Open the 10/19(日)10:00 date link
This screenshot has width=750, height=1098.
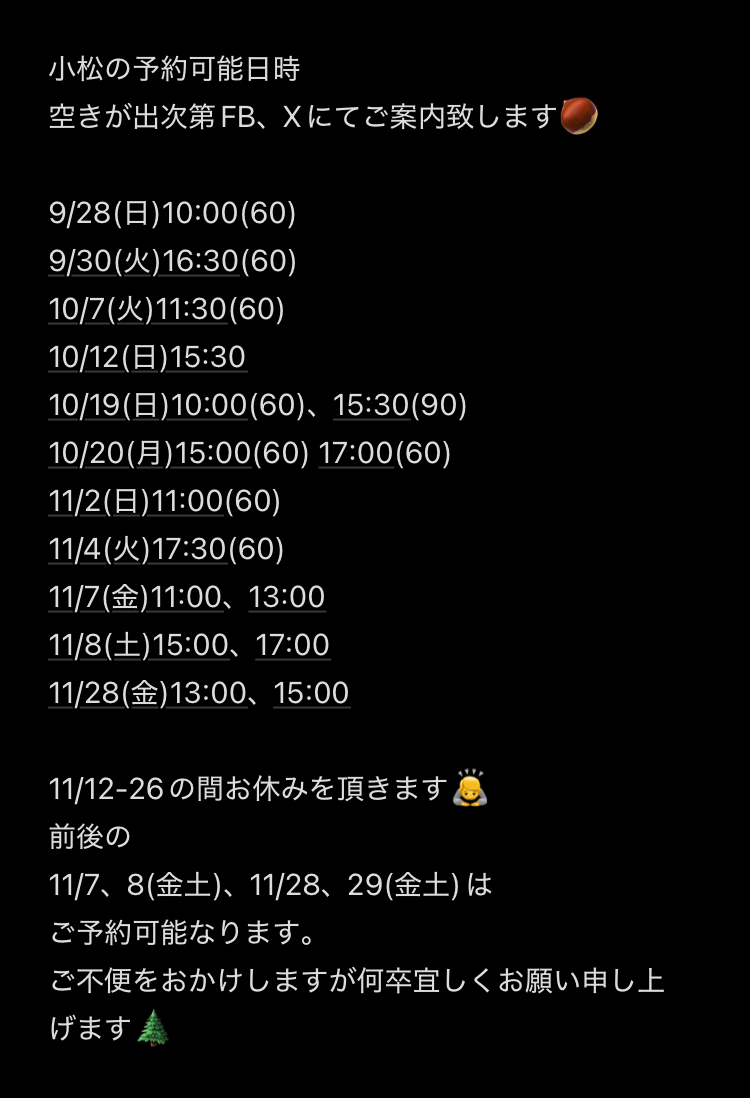click(148, 405)
